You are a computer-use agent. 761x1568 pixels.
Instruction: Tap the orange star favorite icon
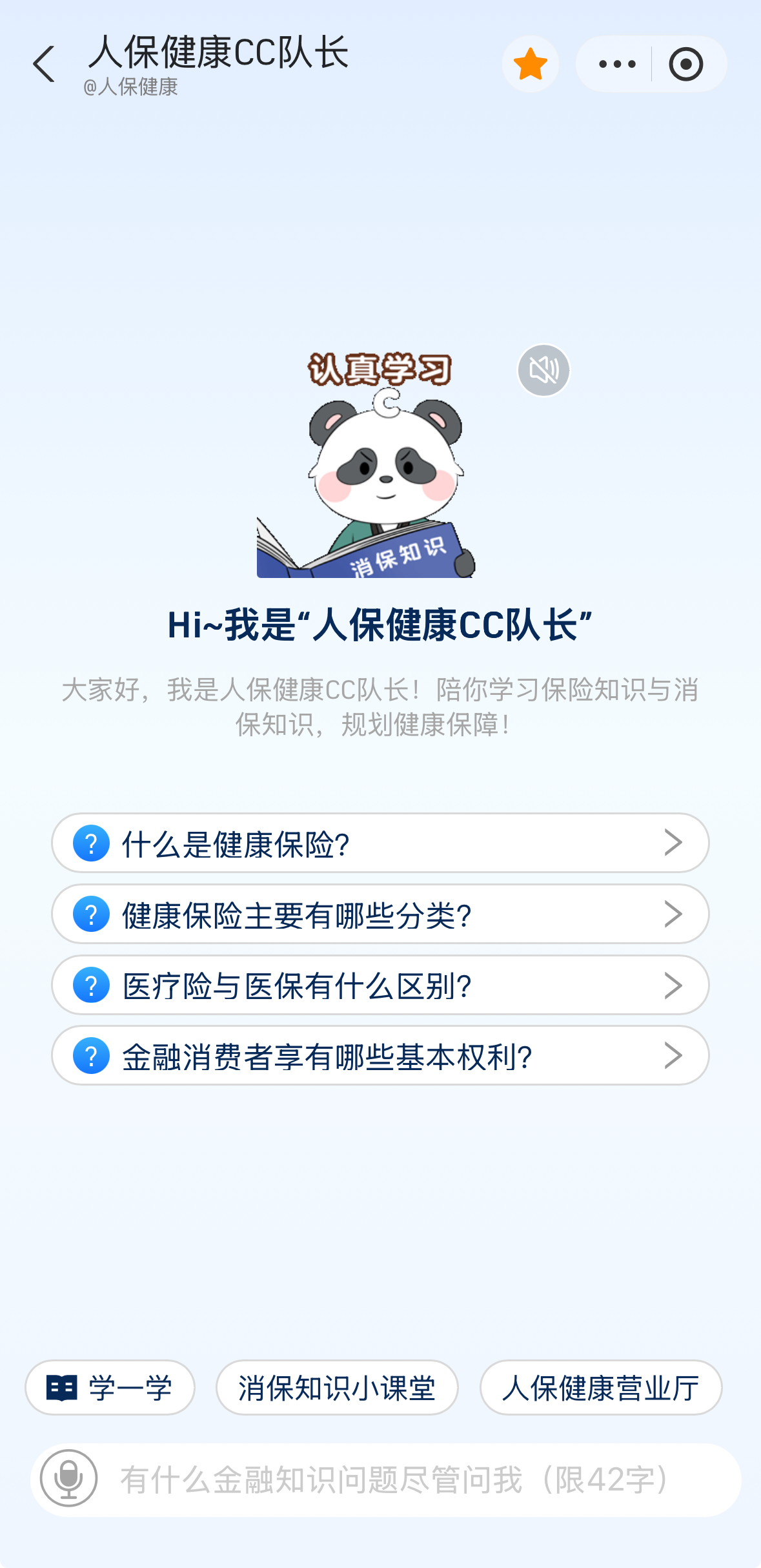coord(531,64)
